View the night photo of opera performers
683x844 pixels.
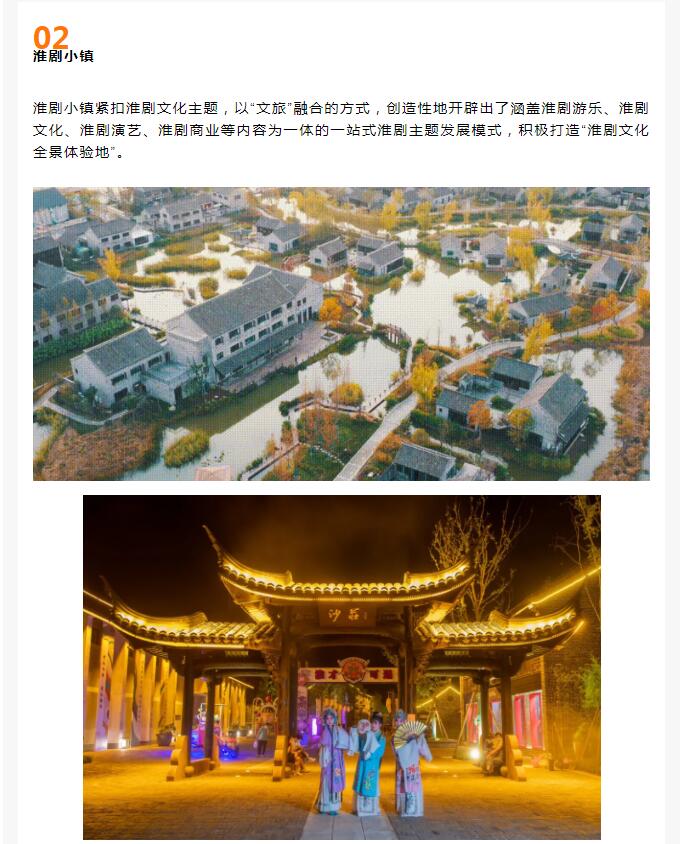[341, 667]
